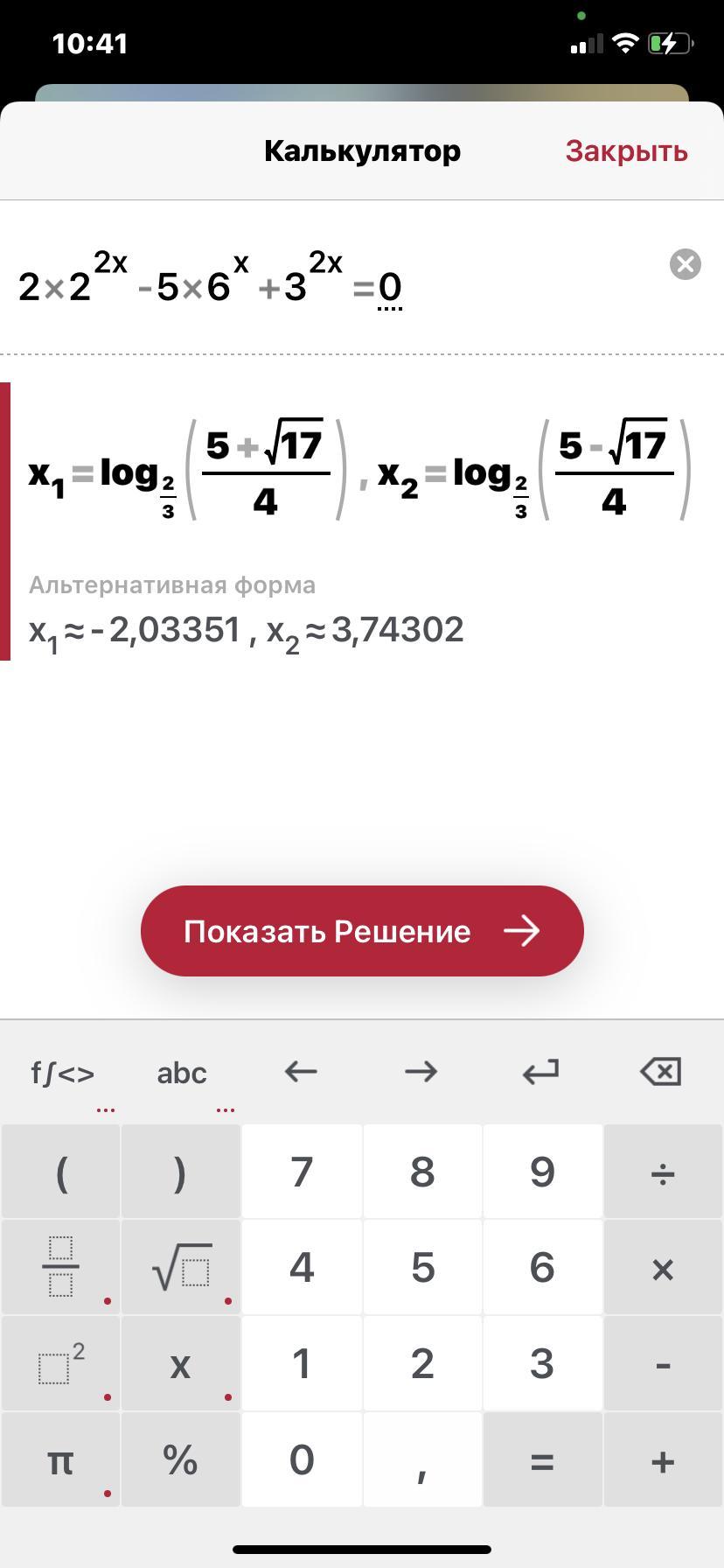724x1568 pixels.
Task: Delete last character with backspace
Action: point(661,1072)
